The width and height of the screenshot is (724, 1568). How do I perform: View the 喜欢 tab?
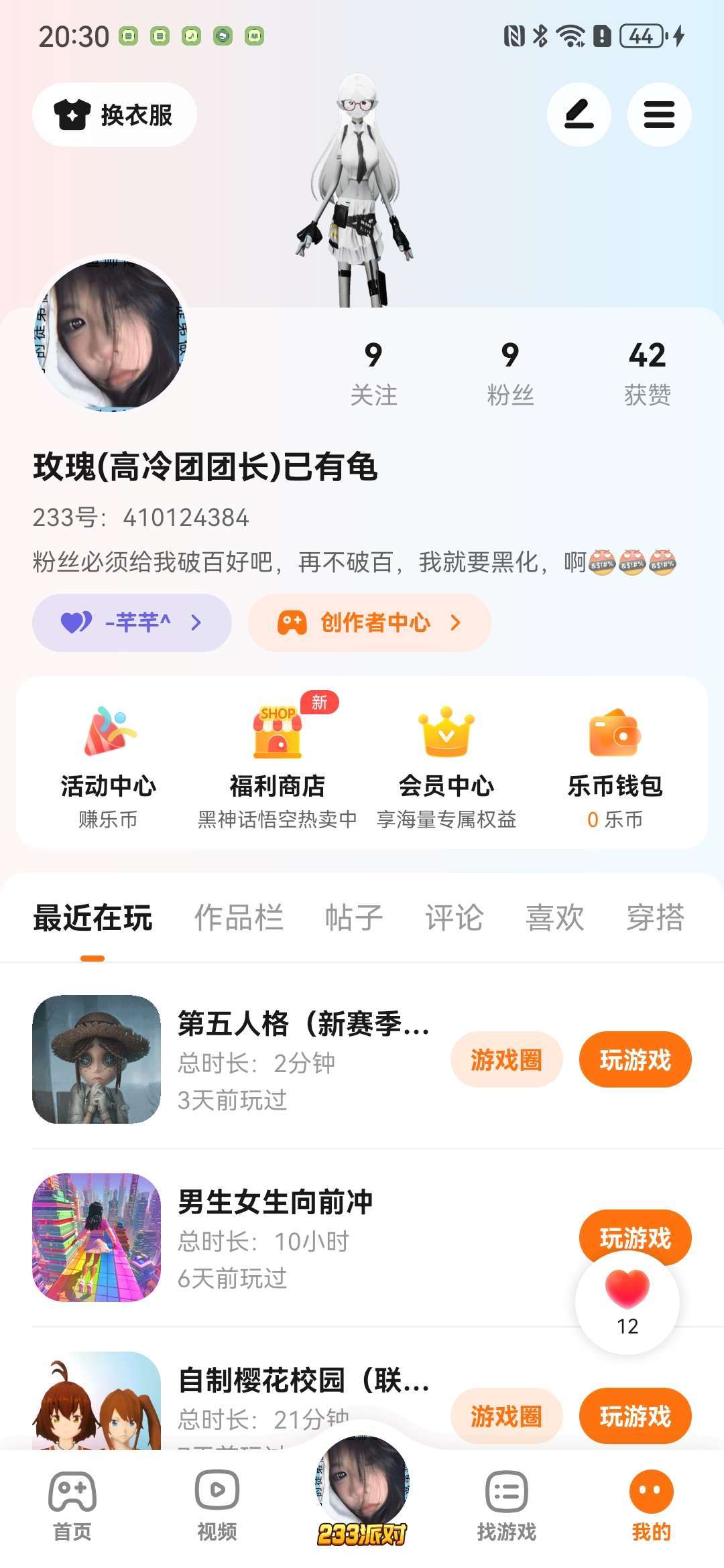(554, 917)
